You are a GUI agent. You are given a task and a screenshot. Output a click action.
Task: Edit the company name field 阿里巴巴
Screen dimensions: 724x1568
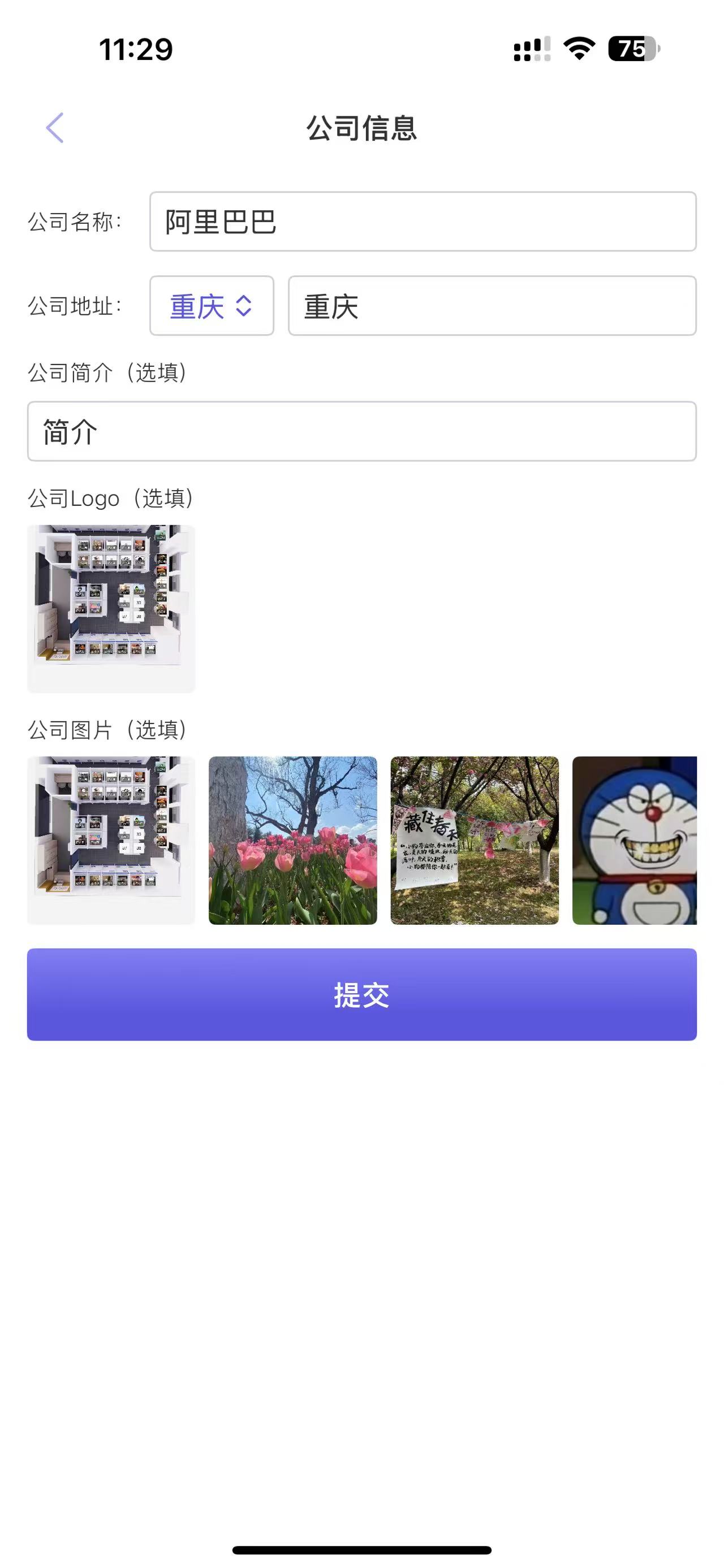pos(423,222)
